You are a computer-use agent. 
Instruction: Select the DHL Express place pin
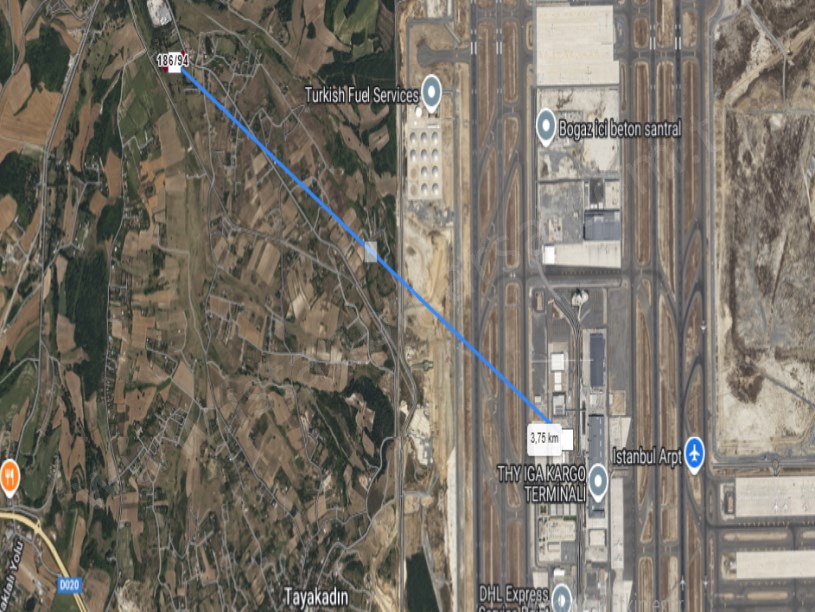(x=562, y=598)
